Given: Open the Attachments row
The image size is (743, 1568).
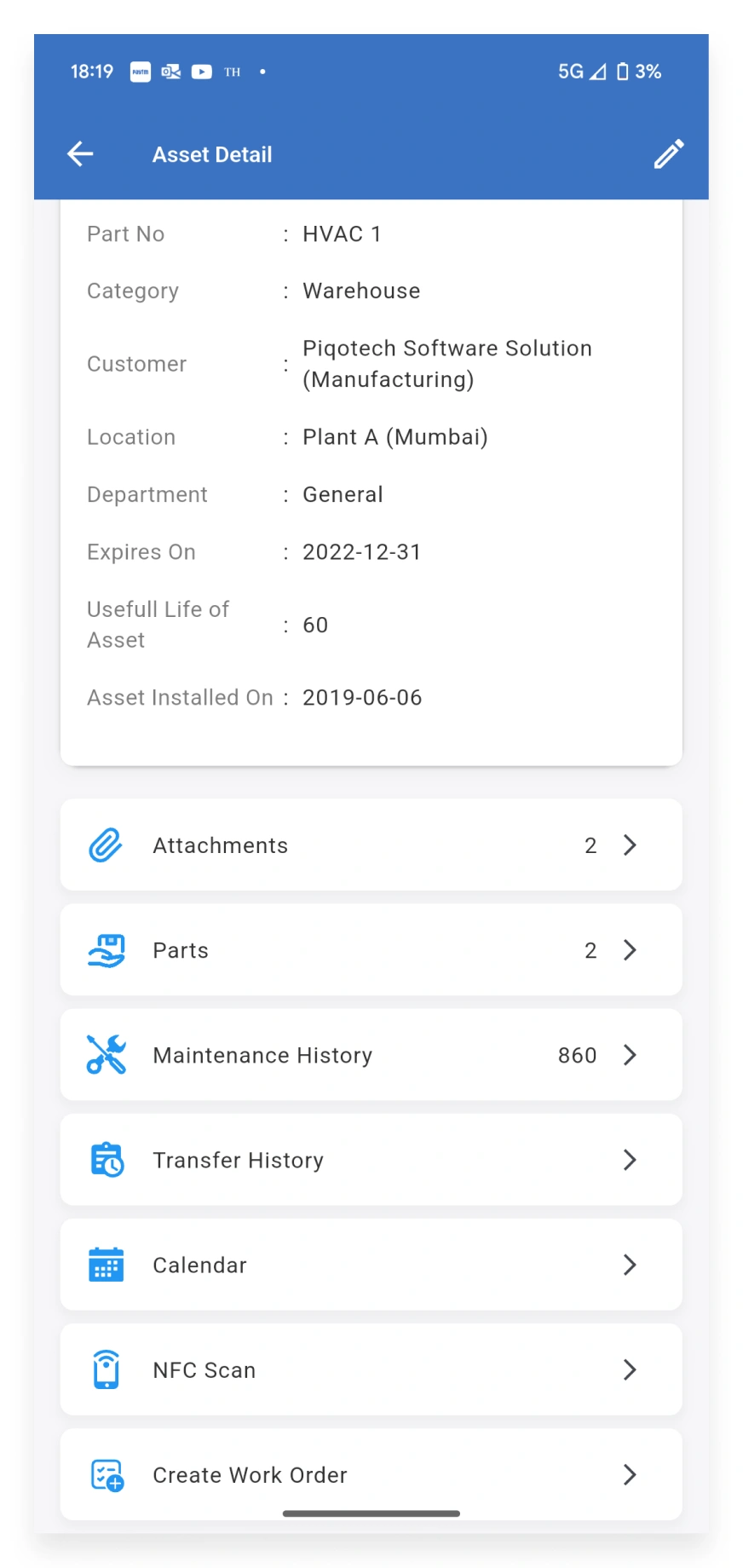Looking at the screenshot, I should pos(371,845).
